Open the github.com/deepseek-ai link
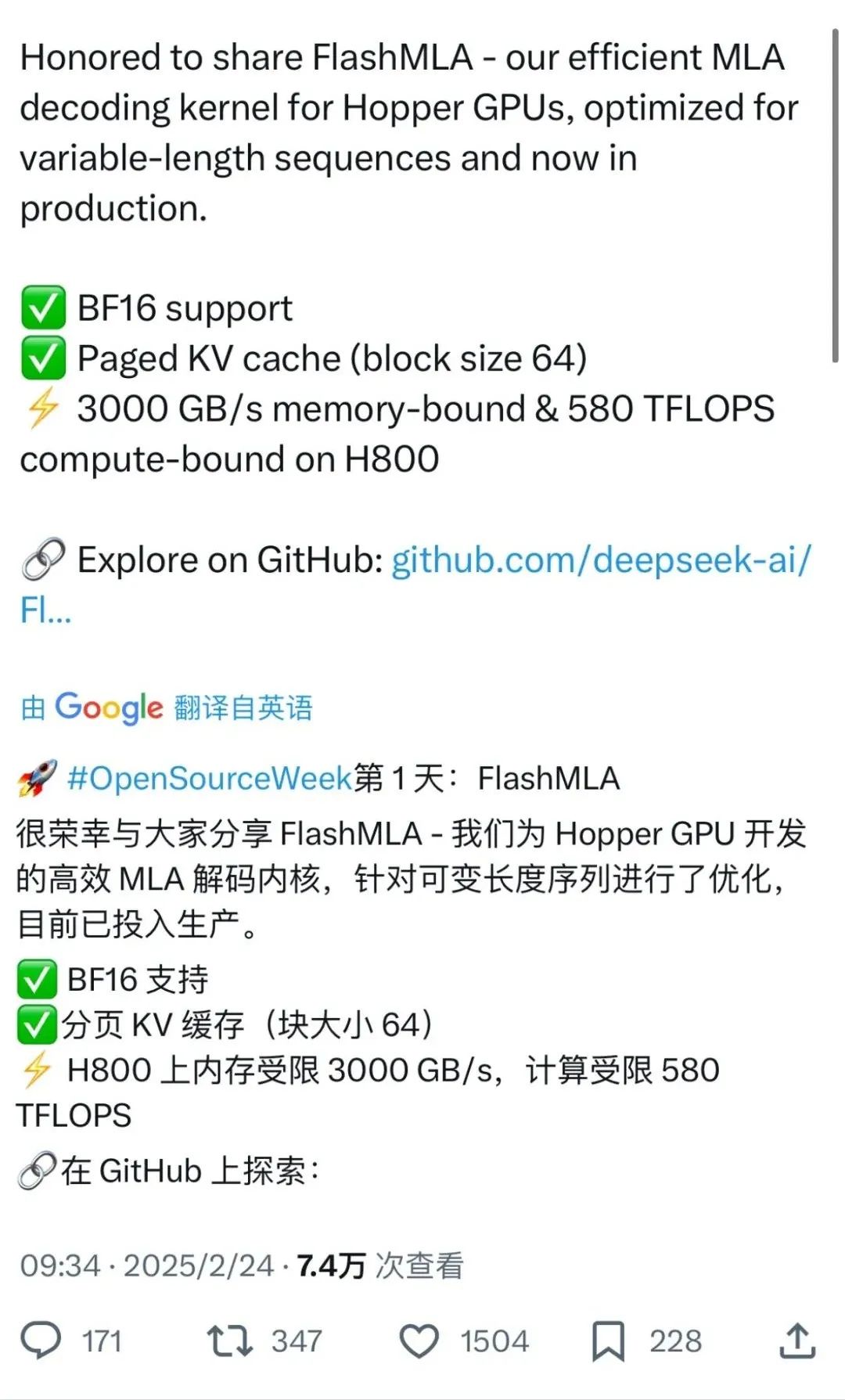845x1400 pixels. click(x=601, y=560)
